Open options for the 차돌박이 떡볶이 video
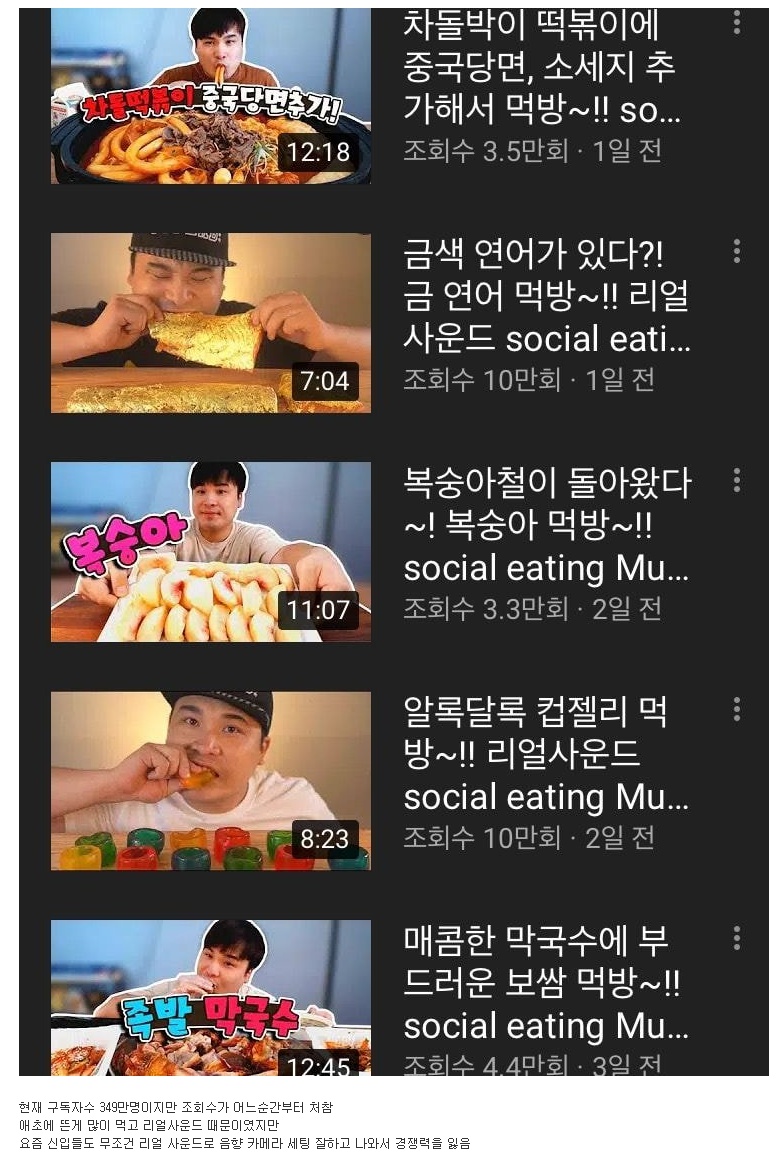The image size is (783, 1172). pos(737,22)
